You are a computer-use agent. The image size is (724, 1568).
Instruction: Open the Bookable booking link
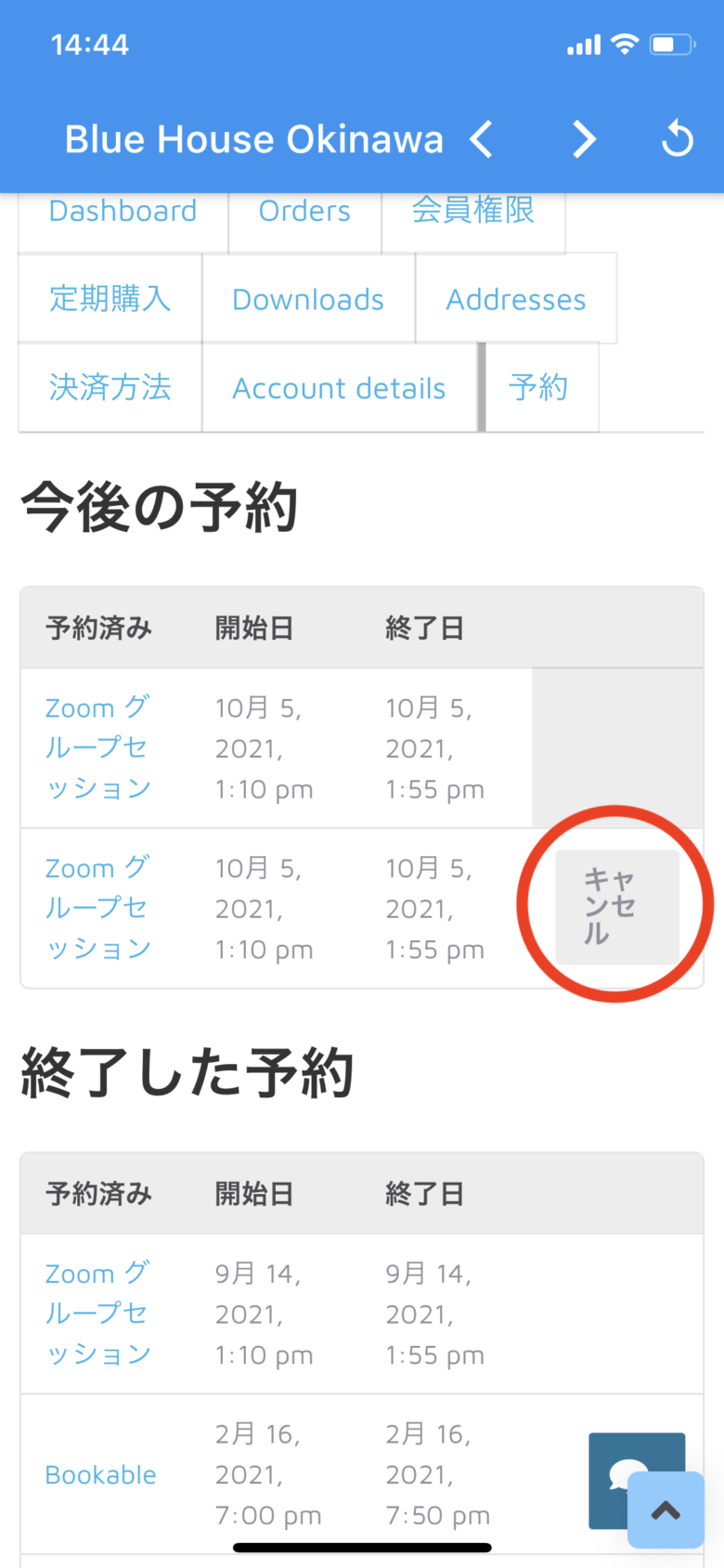pos(100,1474)
